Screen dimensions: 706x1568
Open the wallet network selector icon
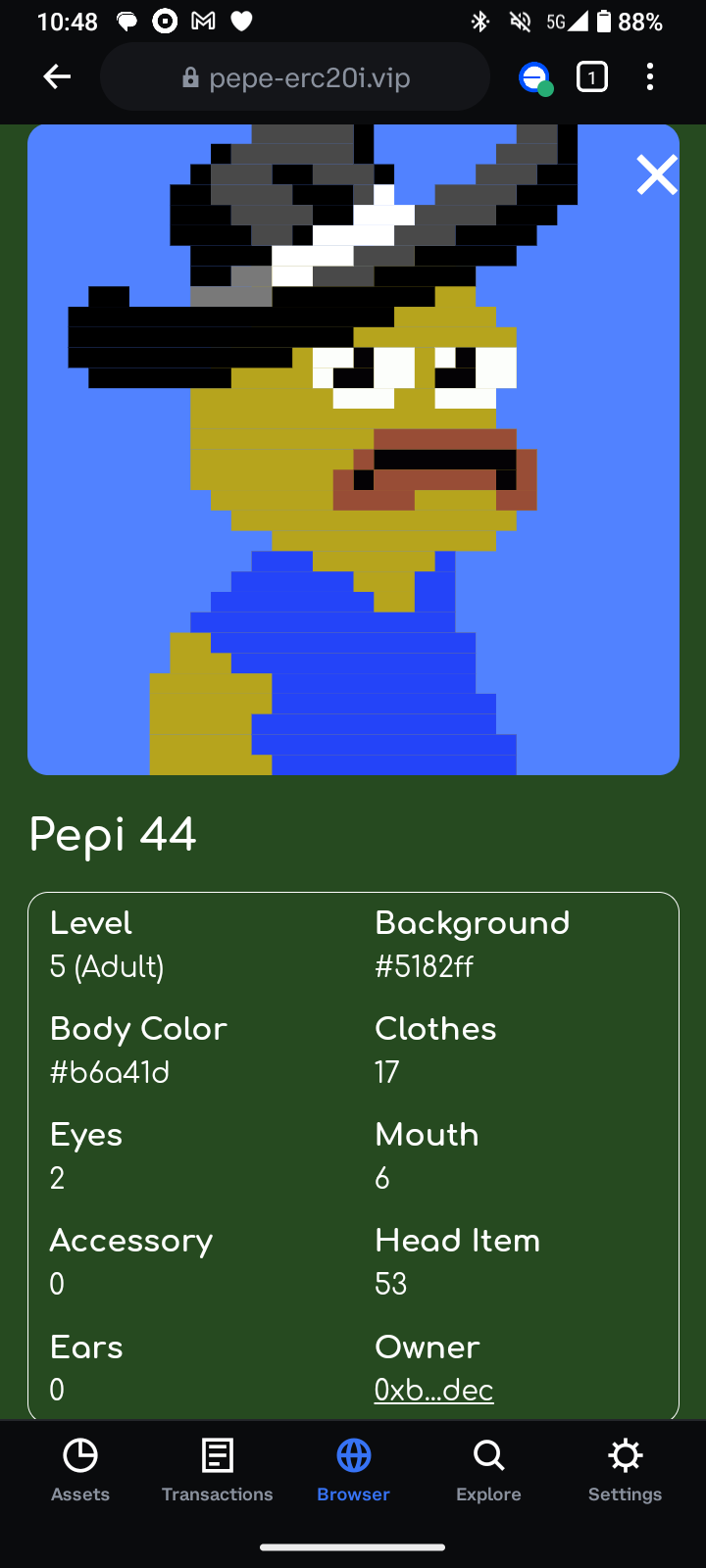pyautogui.click(x=534, y=77)
